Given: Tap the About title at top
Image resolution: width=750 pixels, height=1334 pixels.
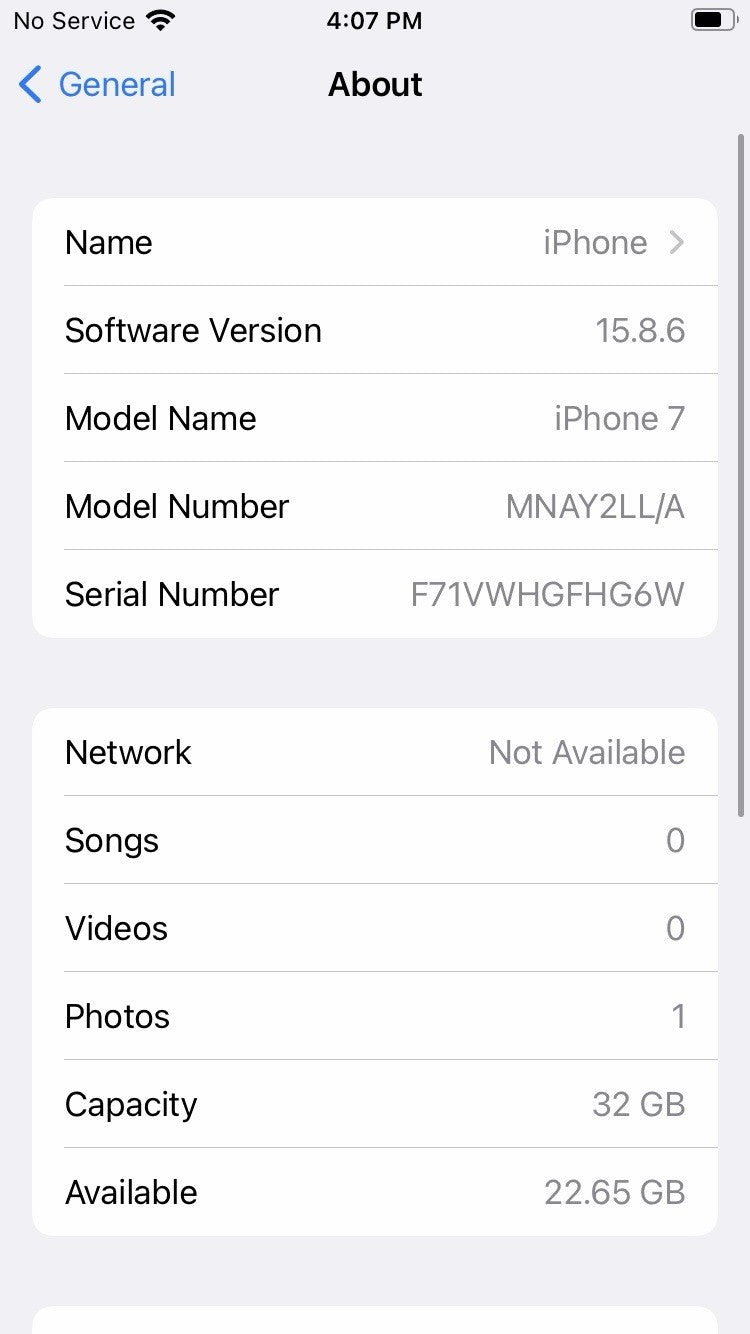Looking at the screenshot, I should 375,86.
